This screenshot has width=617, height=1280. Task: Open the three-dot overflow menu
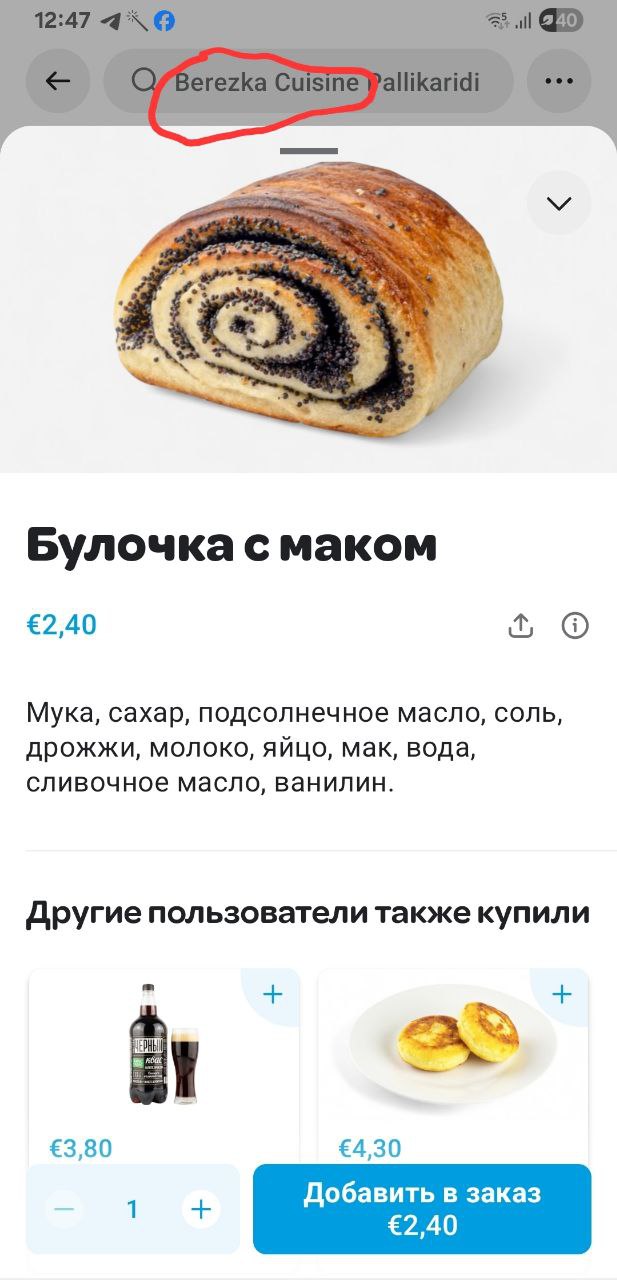[x=558, y=81]
